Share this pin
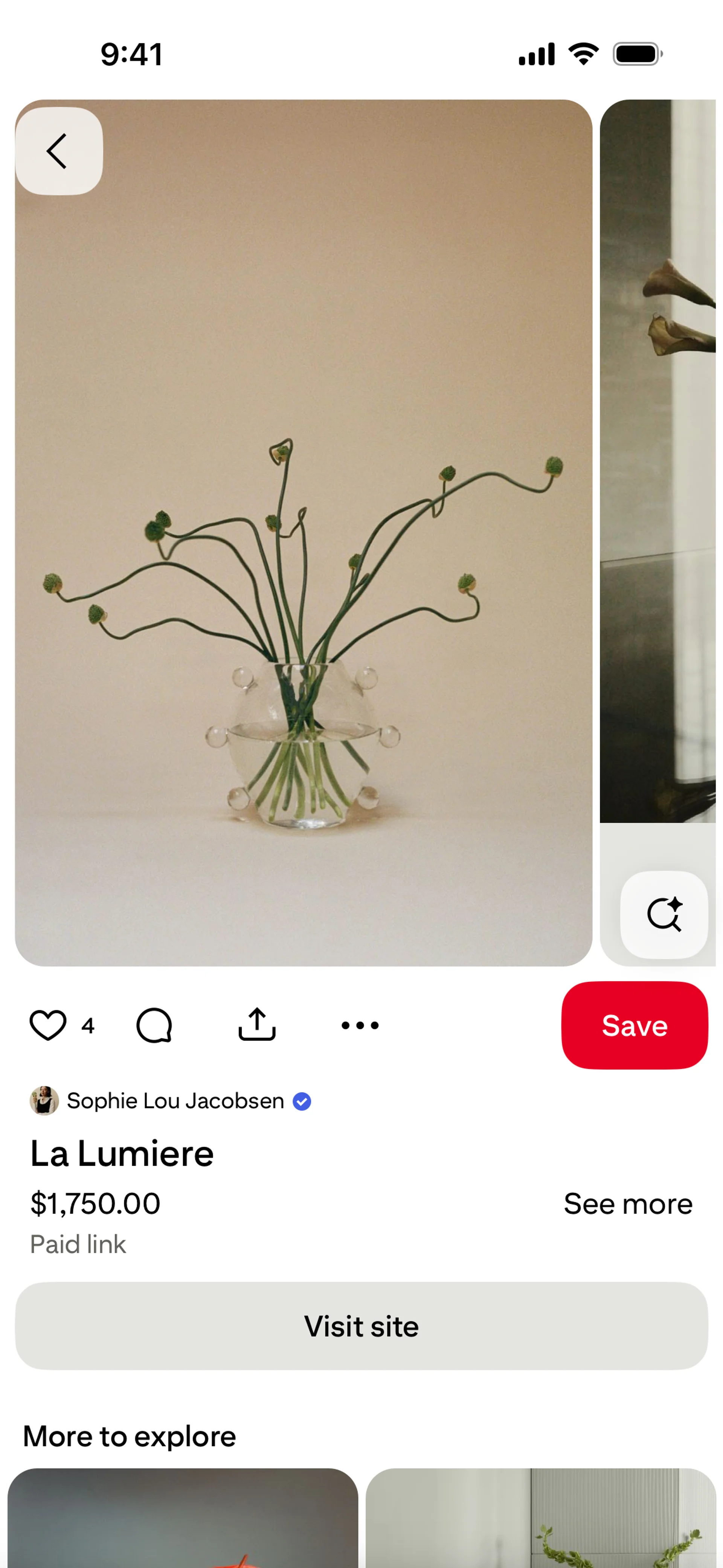The width and height of the screenshot is (723, 1568). pyautogui.click(x=257, y=1025)
